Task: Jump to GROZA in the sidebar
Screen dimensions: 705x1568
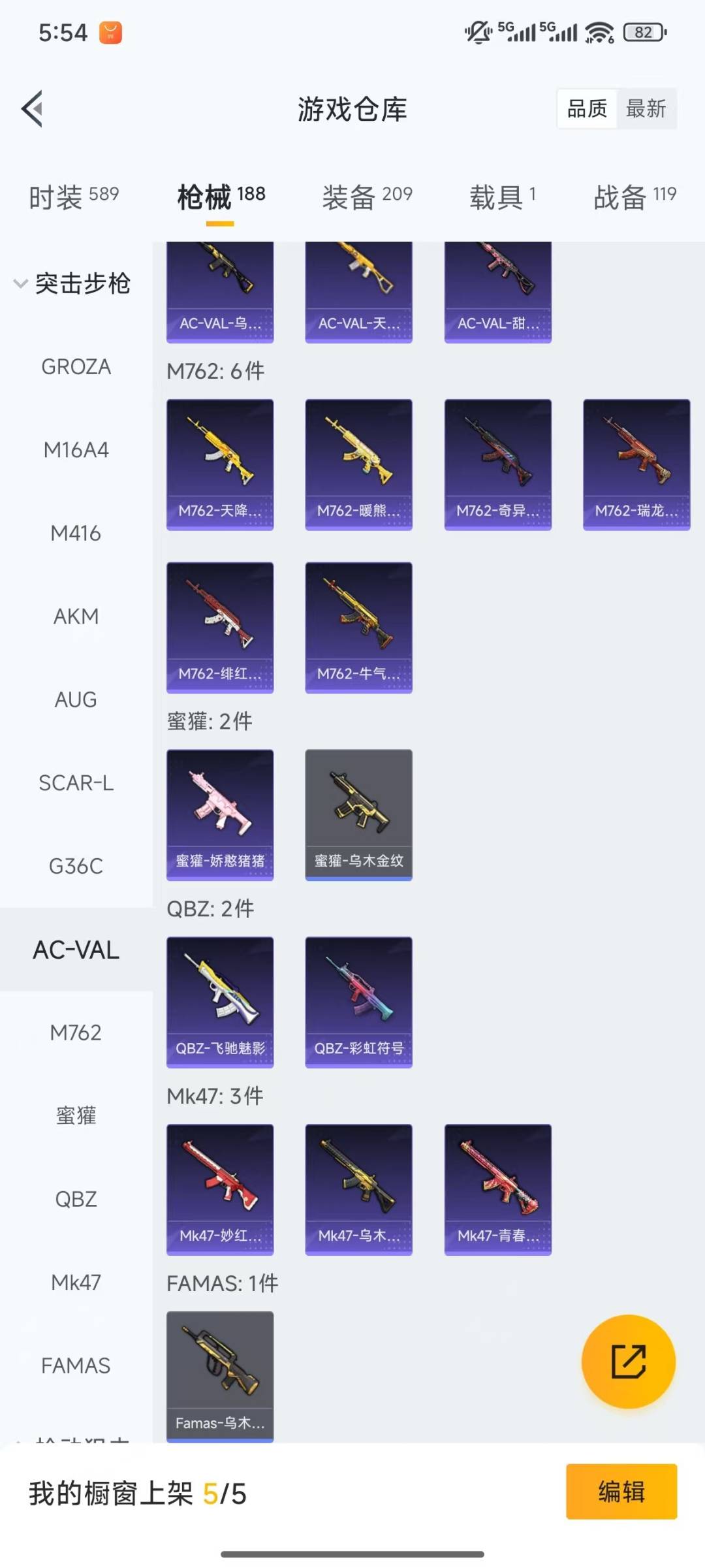Action: (x=76, y=366)
